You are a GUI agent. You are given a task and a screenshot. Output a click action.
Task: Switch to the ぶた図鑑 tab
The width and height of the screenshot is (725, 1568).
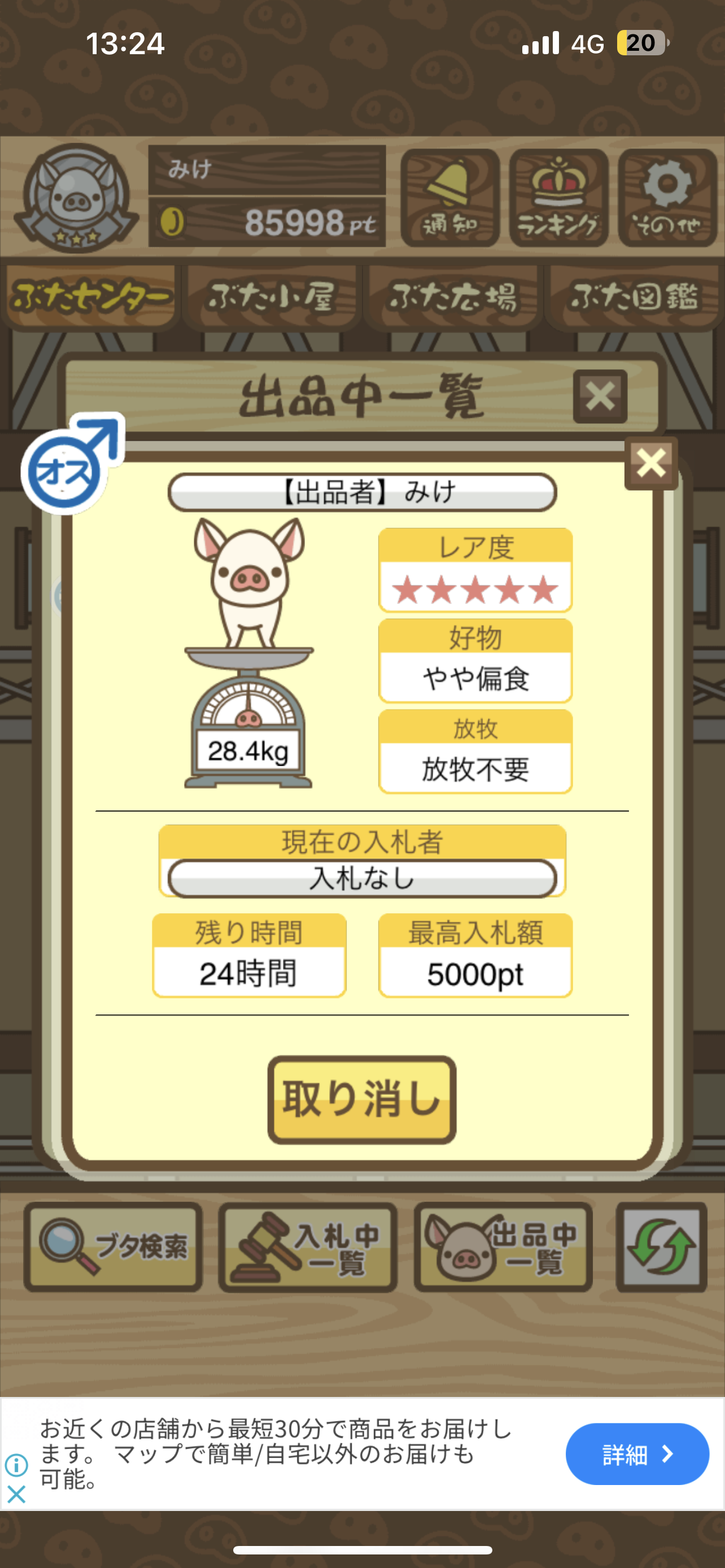coord(634,297)
